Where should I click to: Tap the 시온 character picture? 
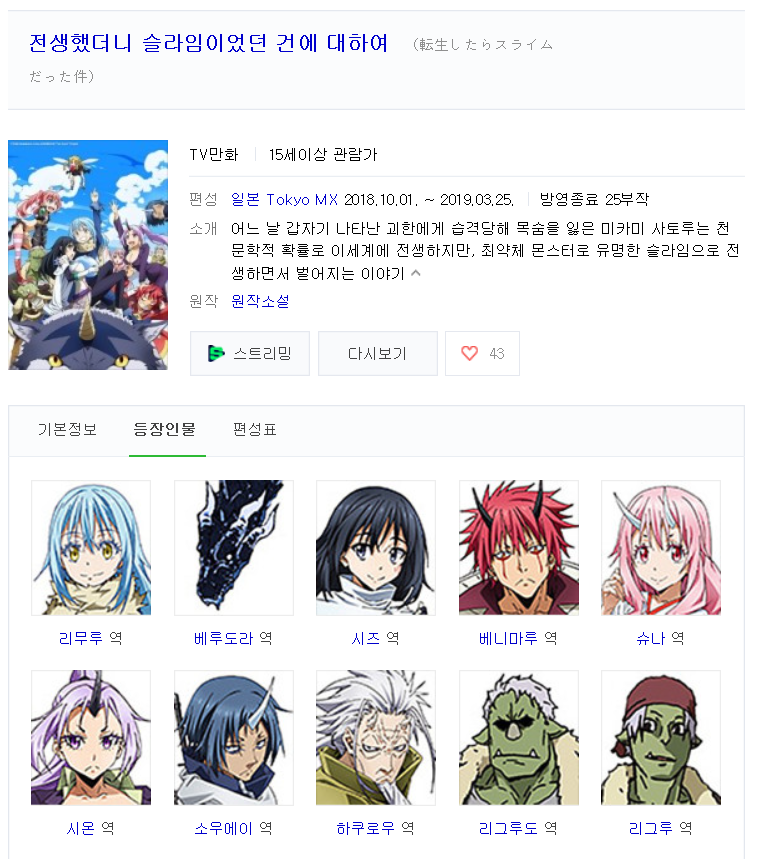[x=91, y=737]
